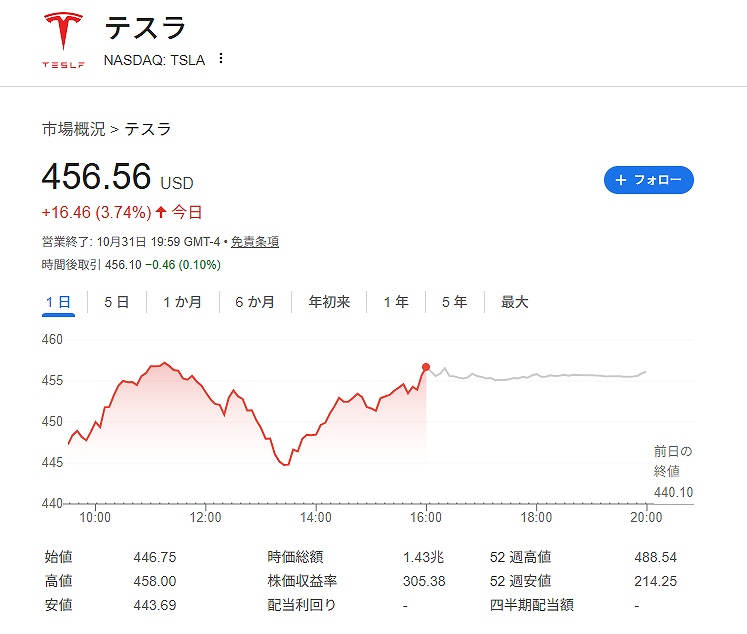Choose the 5年 time range
The image size is (747, 634).
pos(454,302)
